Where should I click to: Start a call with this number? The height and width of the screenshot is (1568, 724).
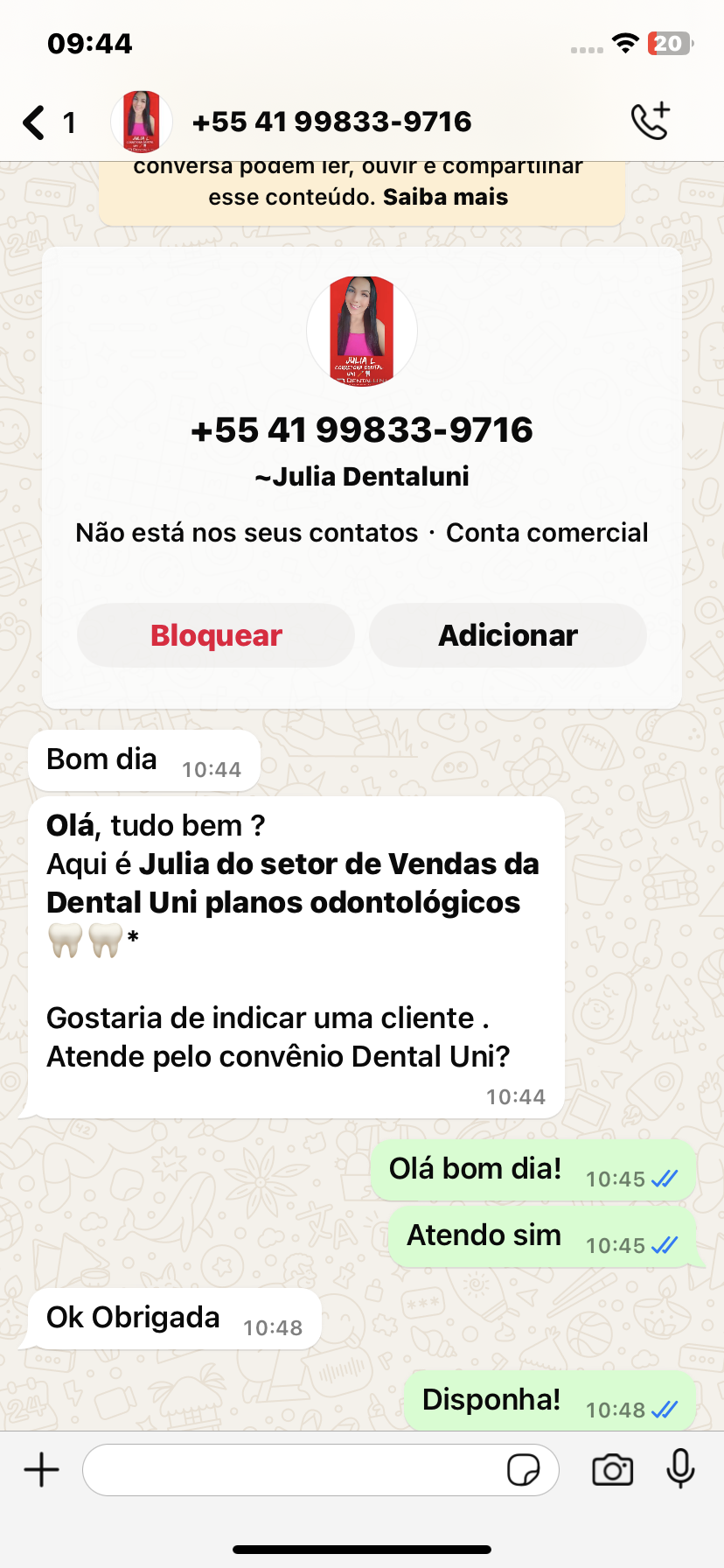[x=651, y=122]
